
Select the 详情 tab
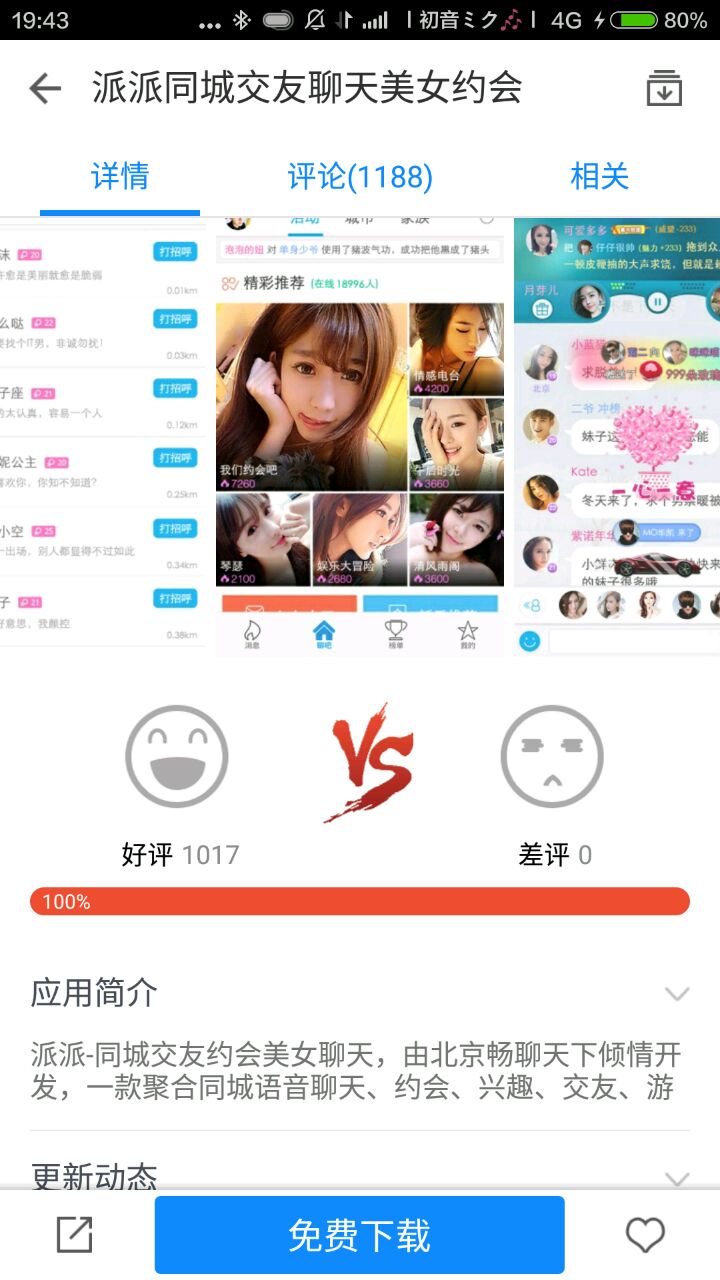120,177
